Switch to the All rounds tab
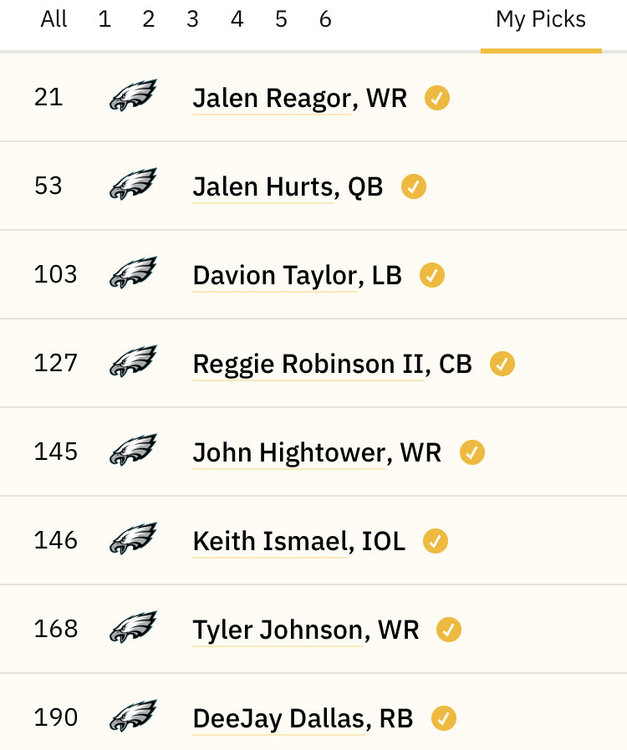Image resolution: width=627 pixels, height=750 pixels. point(54,20)
